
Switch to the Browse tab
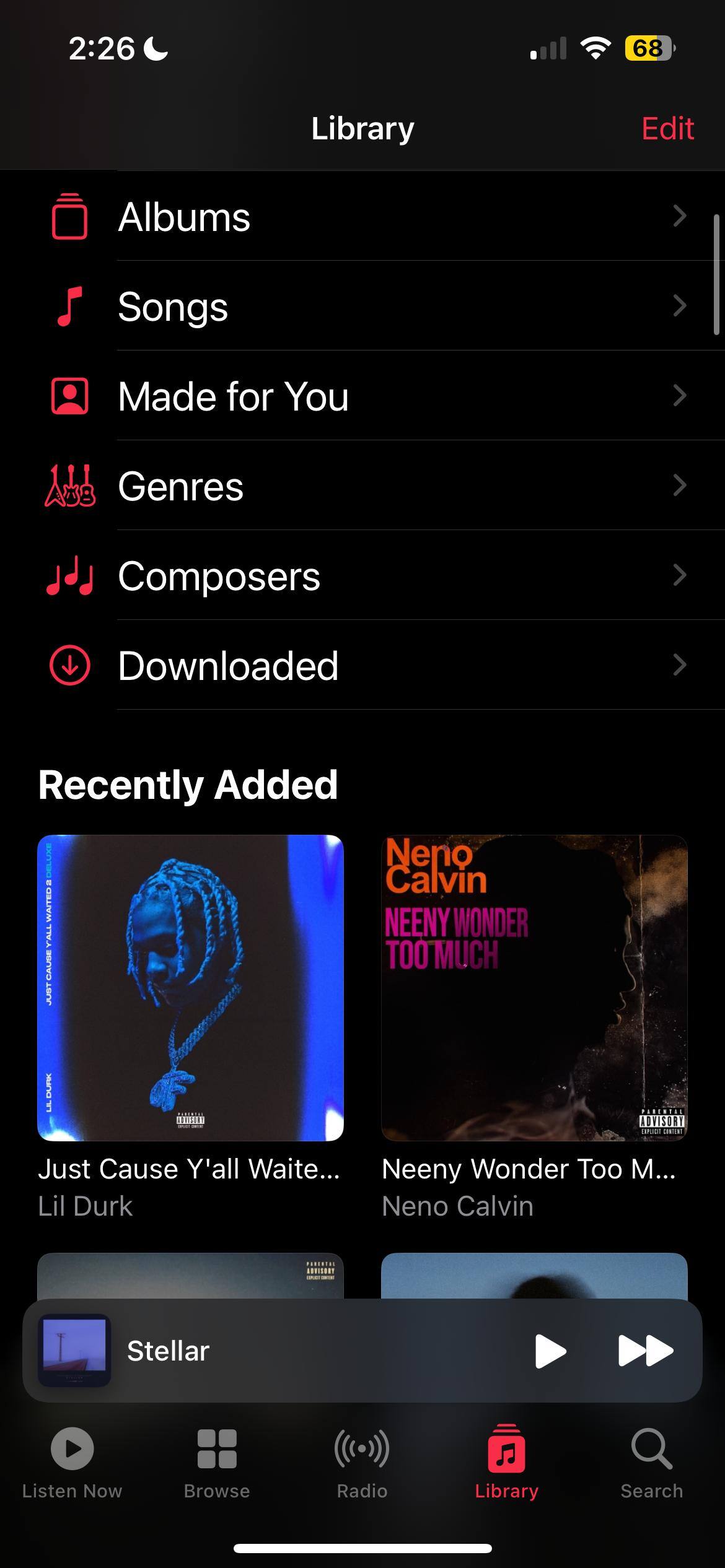pos(217,1463)
